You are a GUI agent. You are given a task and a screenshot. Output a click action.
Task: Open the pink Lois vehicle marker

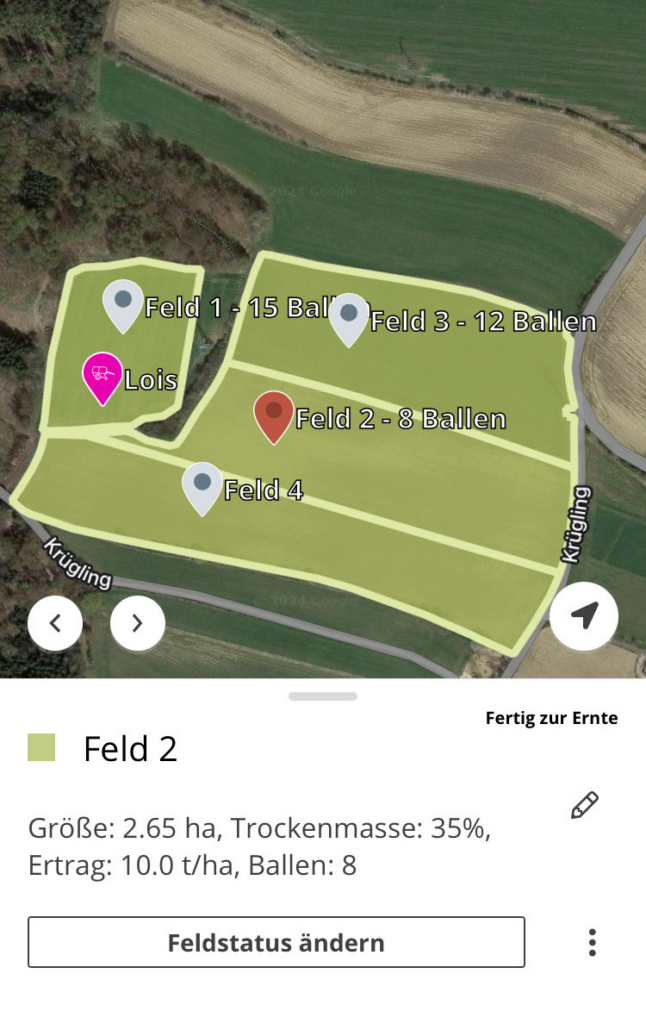tap(102, 376)
